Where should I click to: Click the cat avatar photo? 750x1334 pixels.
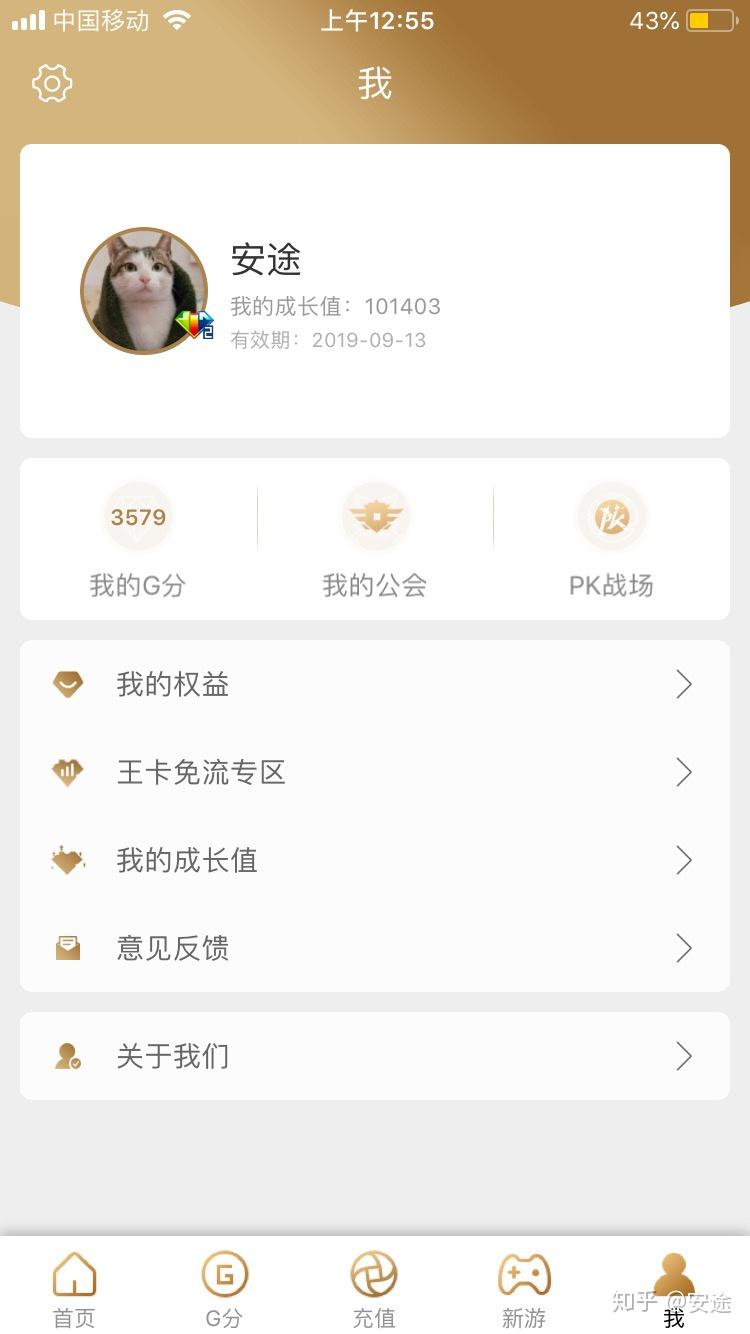[144, 290]
